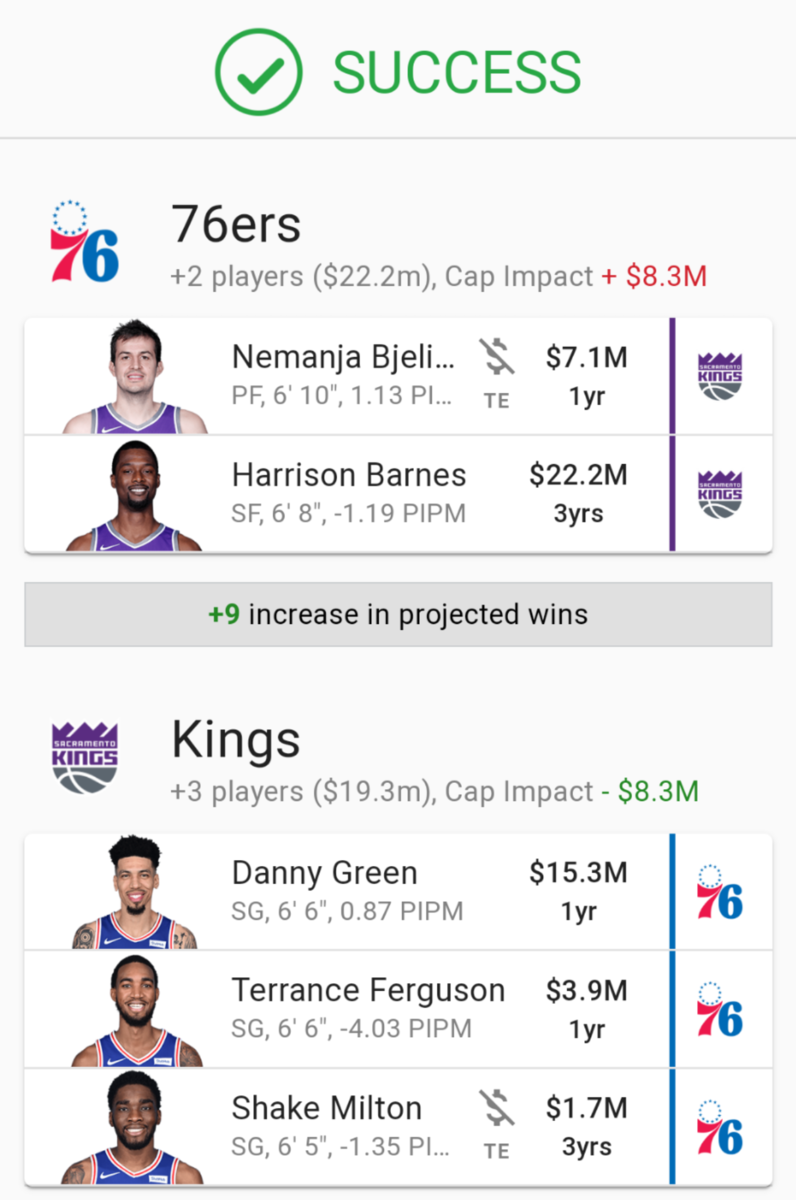View Danny Green's player details
This screenshot has height=1200, width=796.
click(325, 891)
